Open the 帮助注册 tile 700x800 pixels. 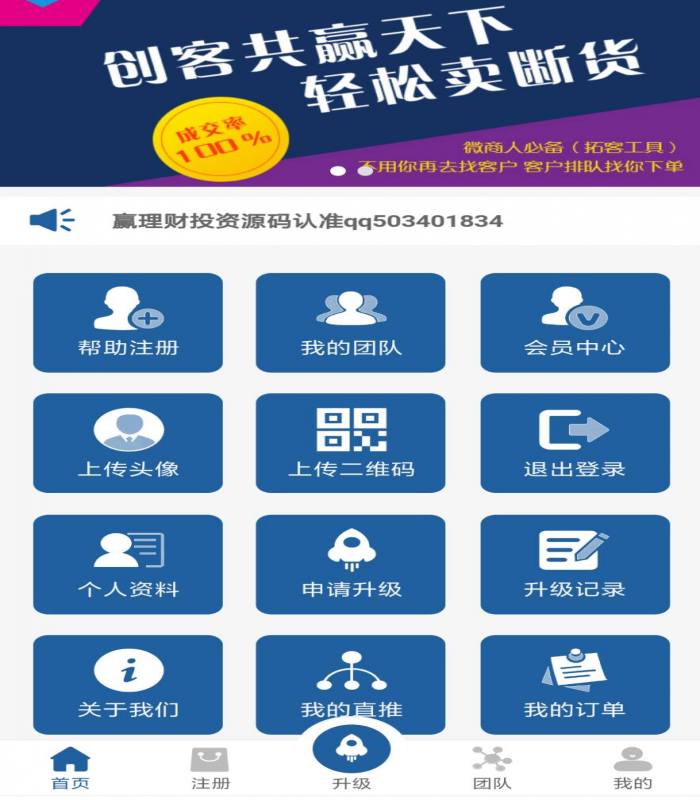128,323
